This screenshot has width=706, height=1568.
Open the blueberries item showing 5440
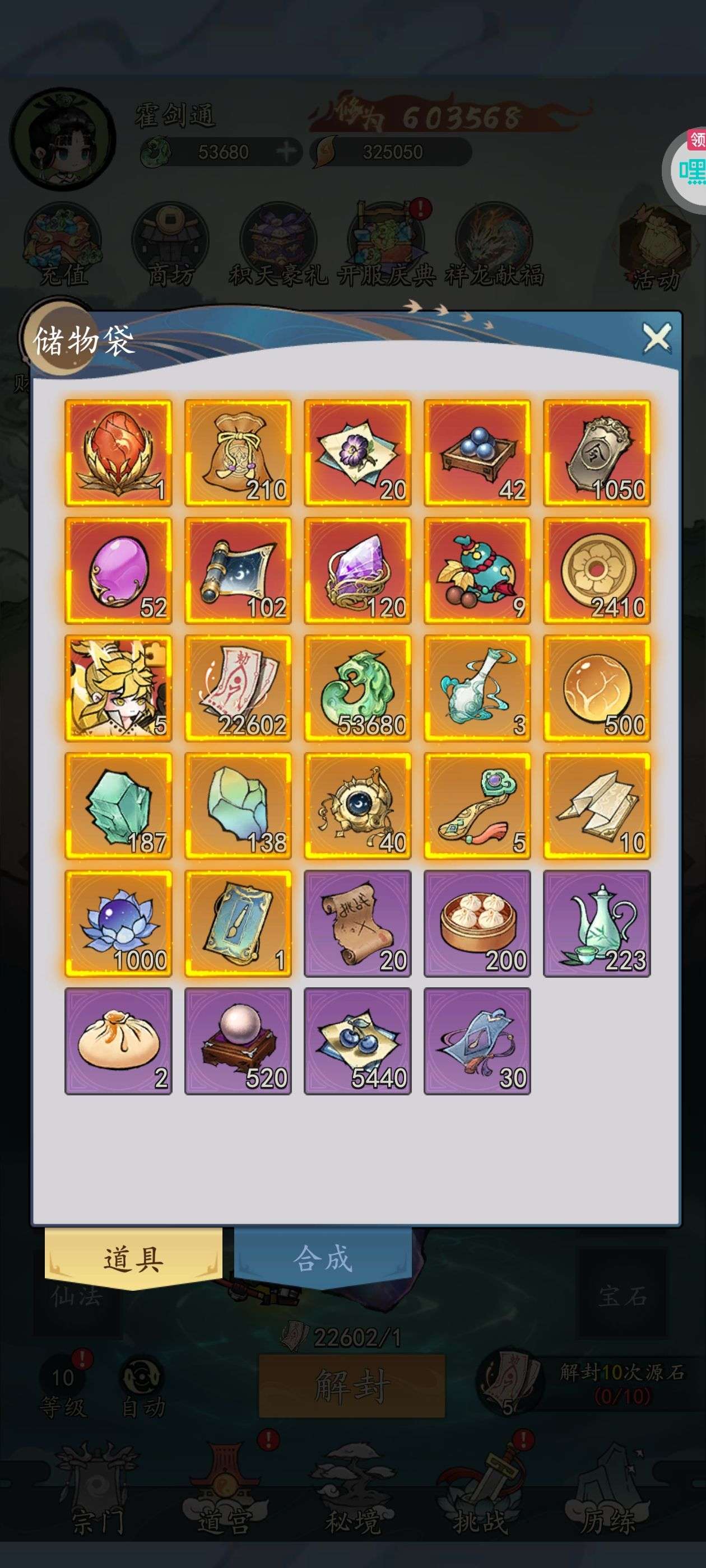(x=357, y=1041)
